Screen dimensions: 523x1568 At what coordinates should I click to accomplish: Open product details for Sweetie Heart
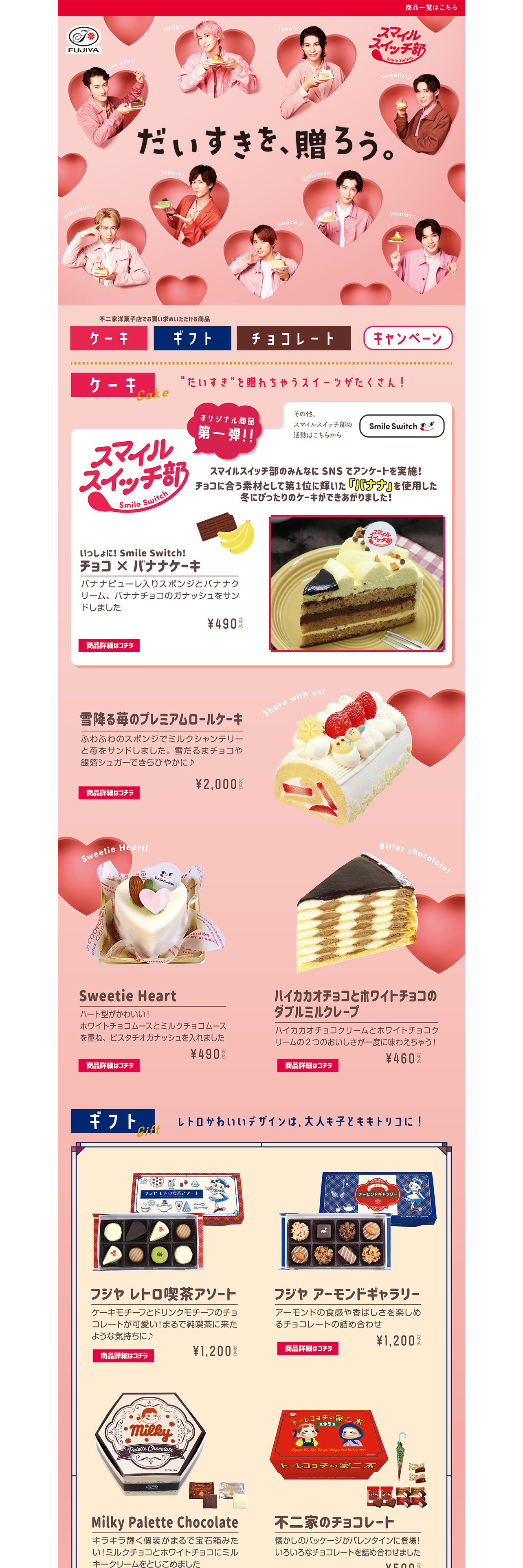click(x=109, y=1065)
